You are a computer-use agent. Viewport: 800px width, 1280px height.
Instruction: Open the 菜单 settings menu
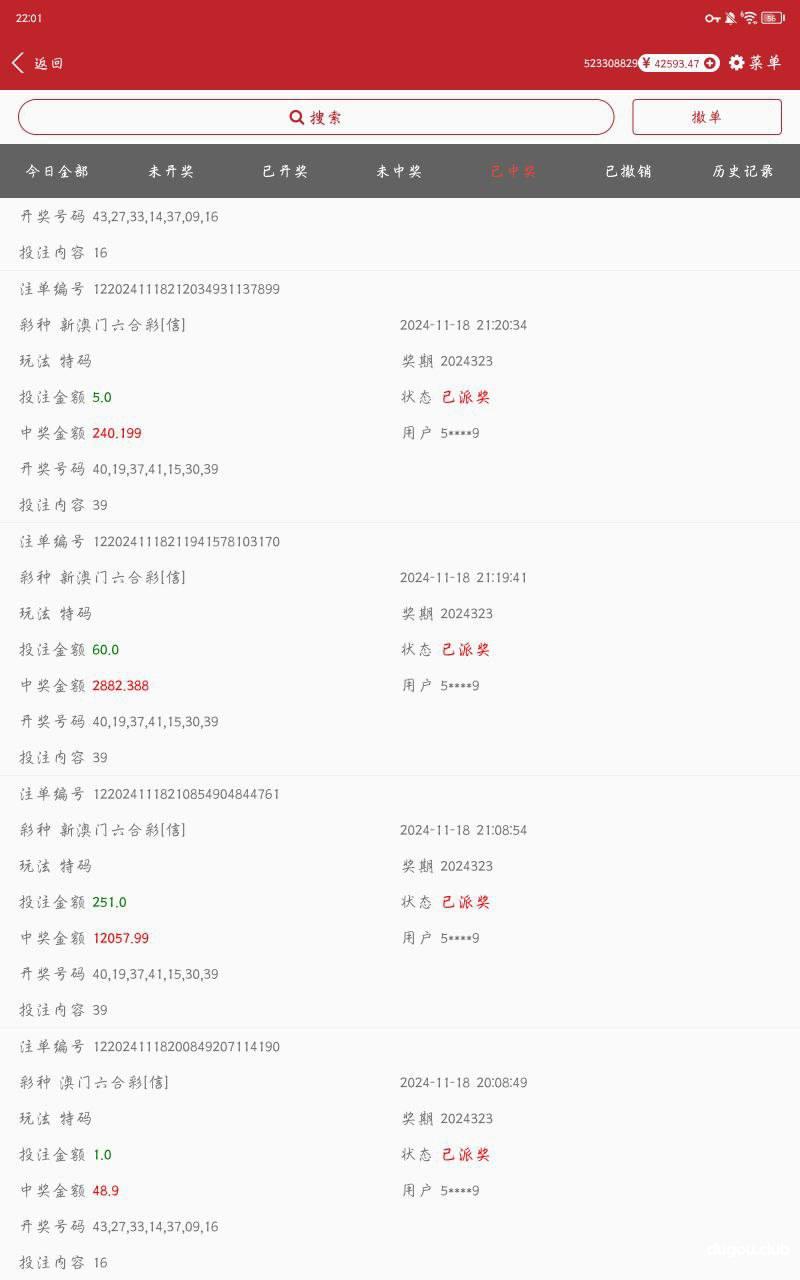coord(755,63)
